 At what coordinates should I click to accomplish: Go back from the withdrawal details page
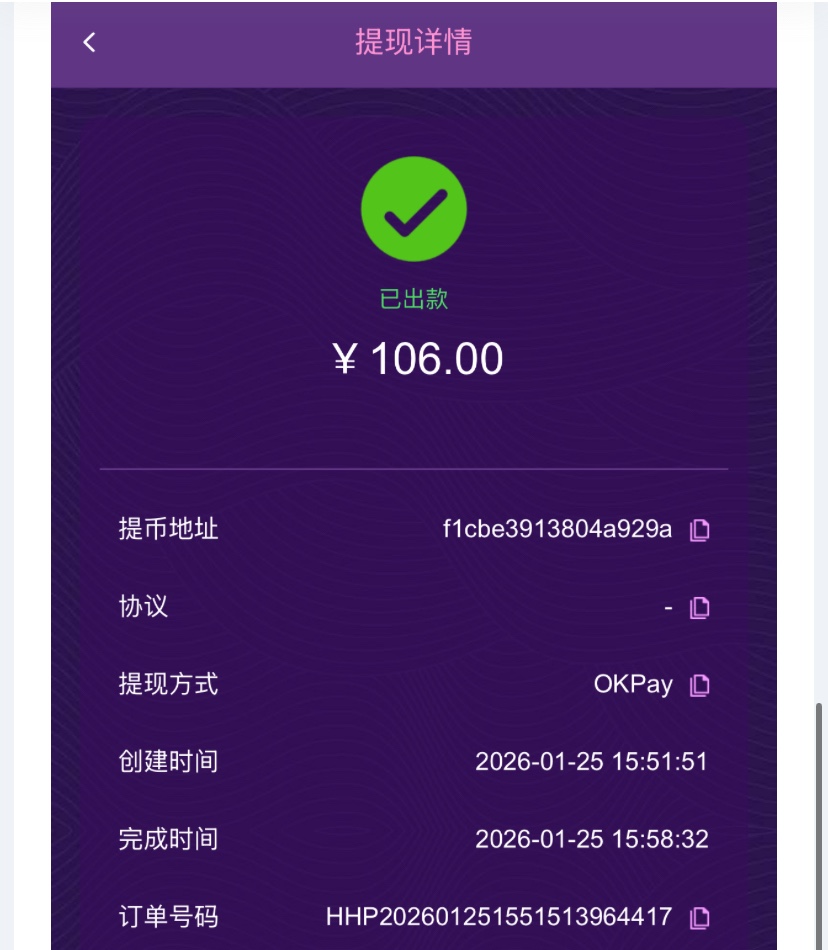[x=90, y=42]
